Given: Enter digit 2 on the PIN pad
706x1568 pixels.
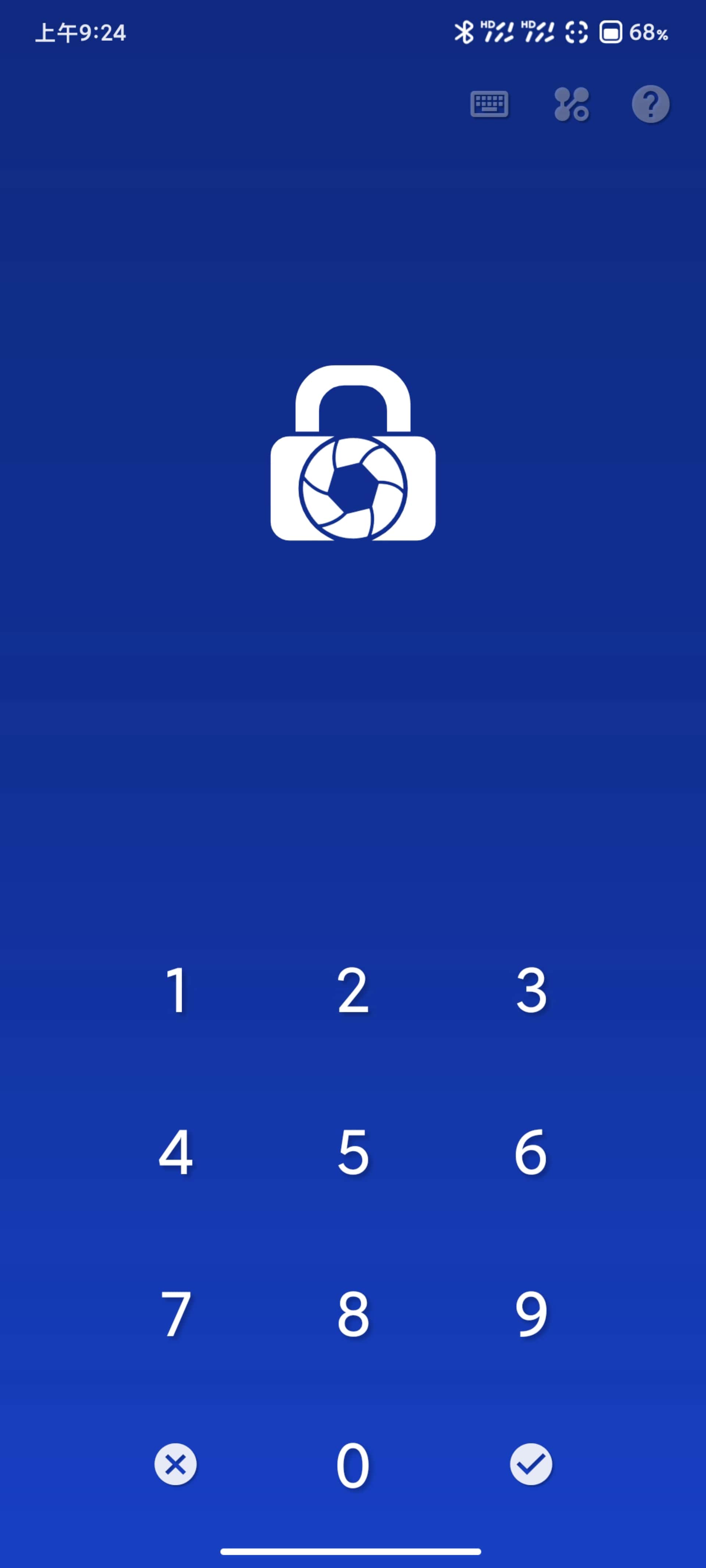Looking at the screenshot, I should pyautogui.click(x=353, y=990).
